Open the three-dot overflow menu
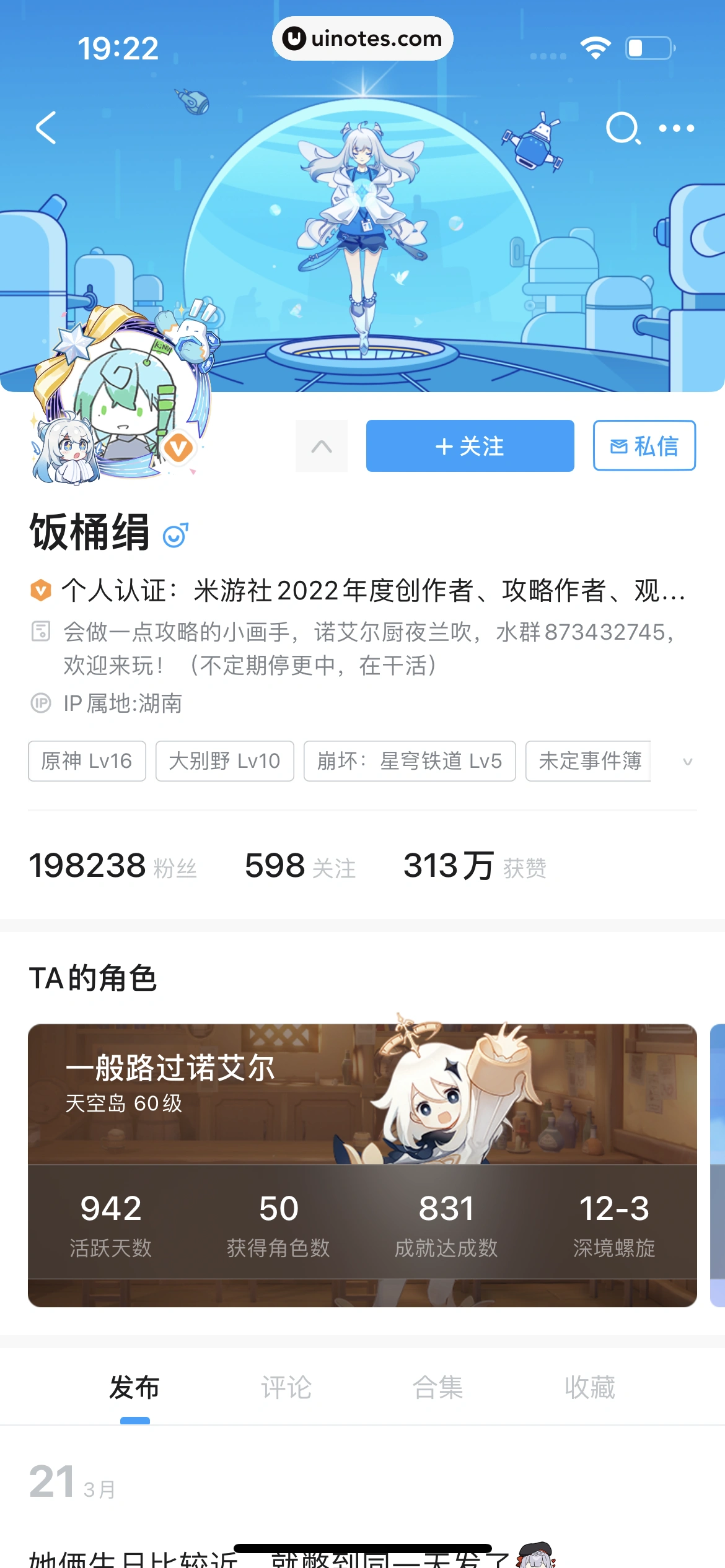 [676, 128]
